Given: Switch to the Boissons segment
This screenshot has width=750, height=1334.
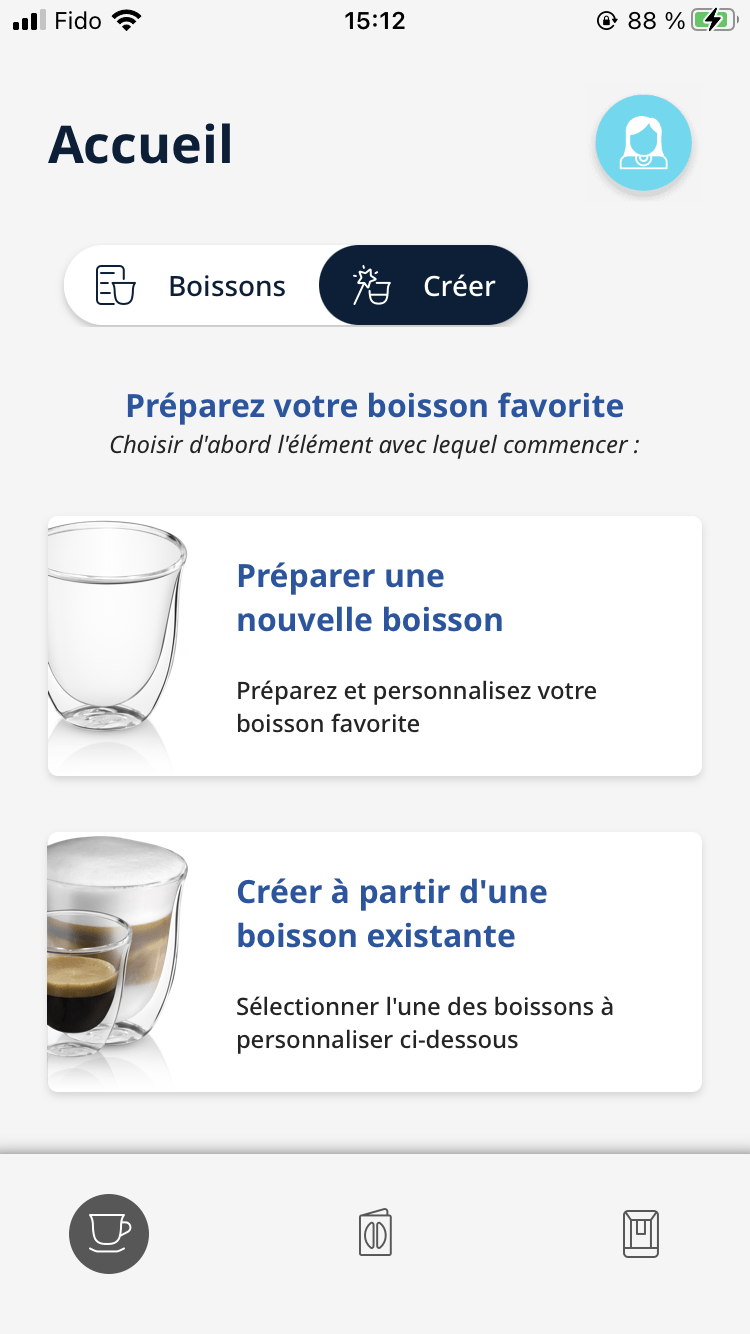Looking at the screenshot, I should point(192,286).
